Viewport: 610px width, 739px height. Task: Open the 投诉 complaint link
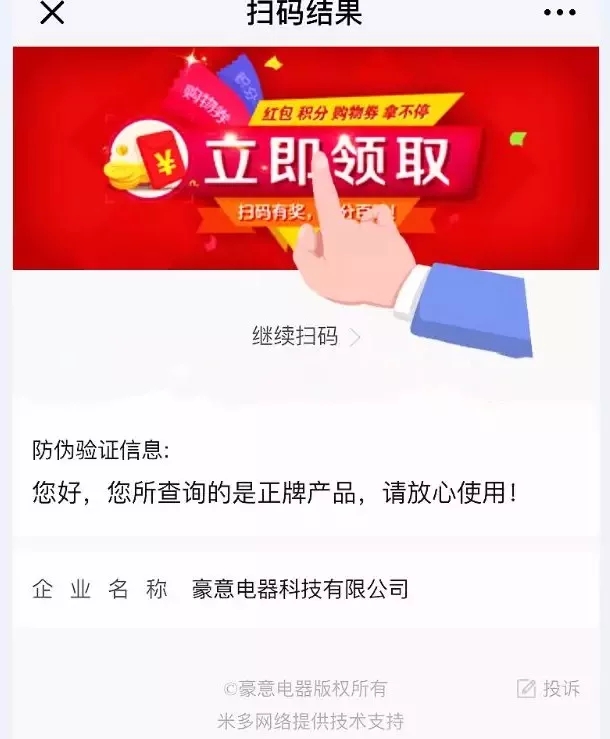point(548,688)
